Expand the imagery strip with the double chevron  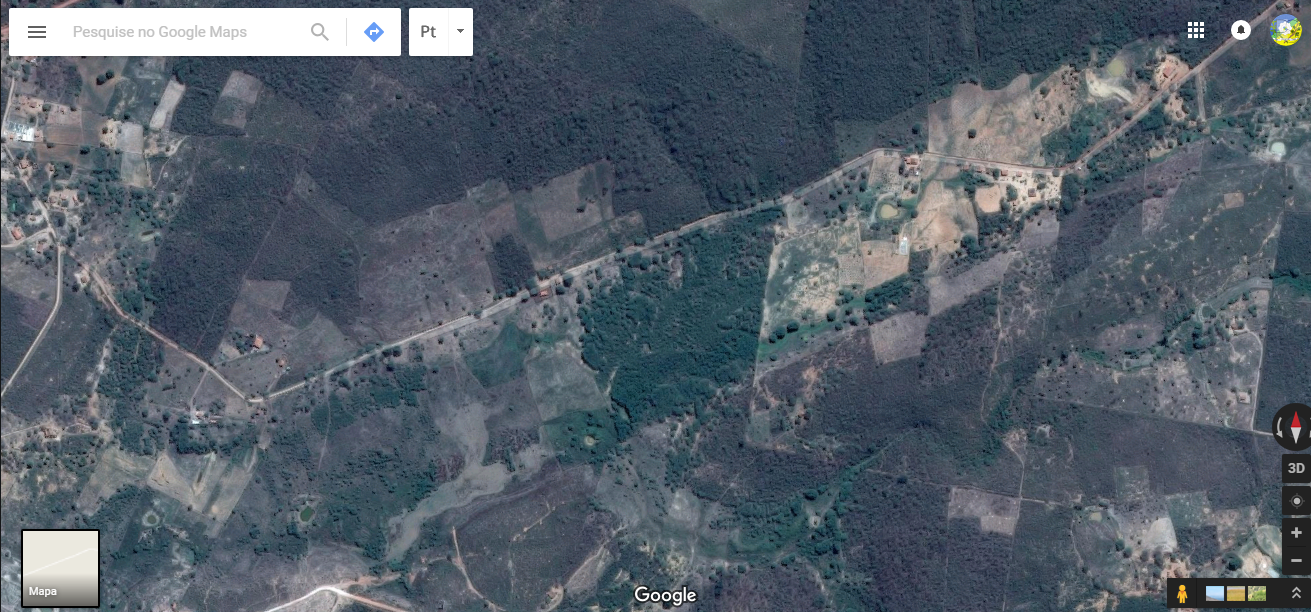pyautogui.click(x=1297, y=593)
